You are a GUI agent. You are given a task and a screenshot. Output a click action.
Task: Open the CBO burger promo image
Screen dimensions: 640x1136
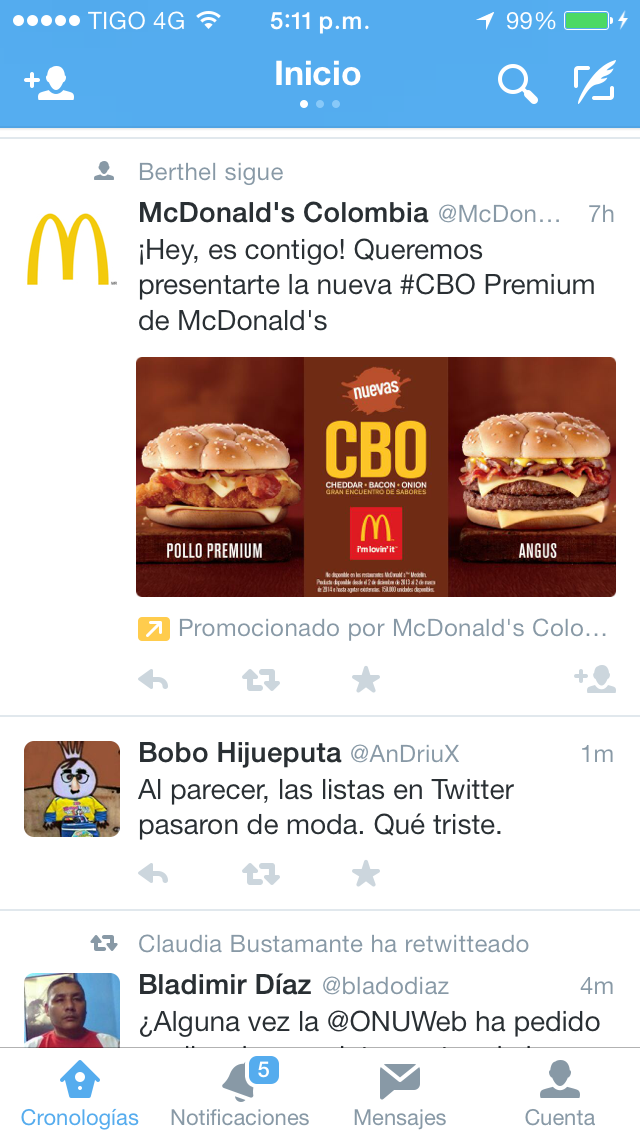point(375,477)
